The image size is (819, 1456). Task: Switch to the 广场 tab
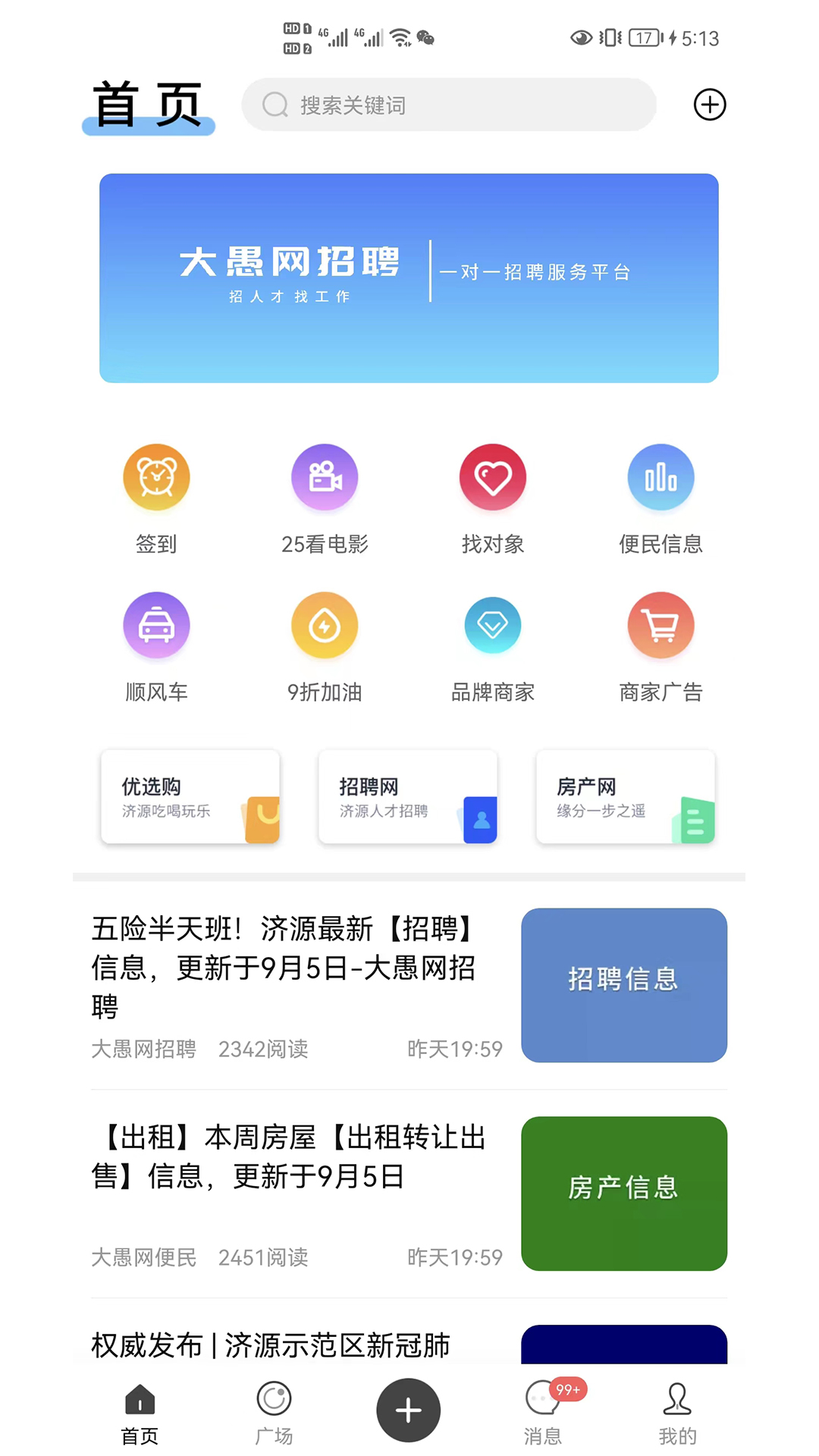pos(274,1412)
